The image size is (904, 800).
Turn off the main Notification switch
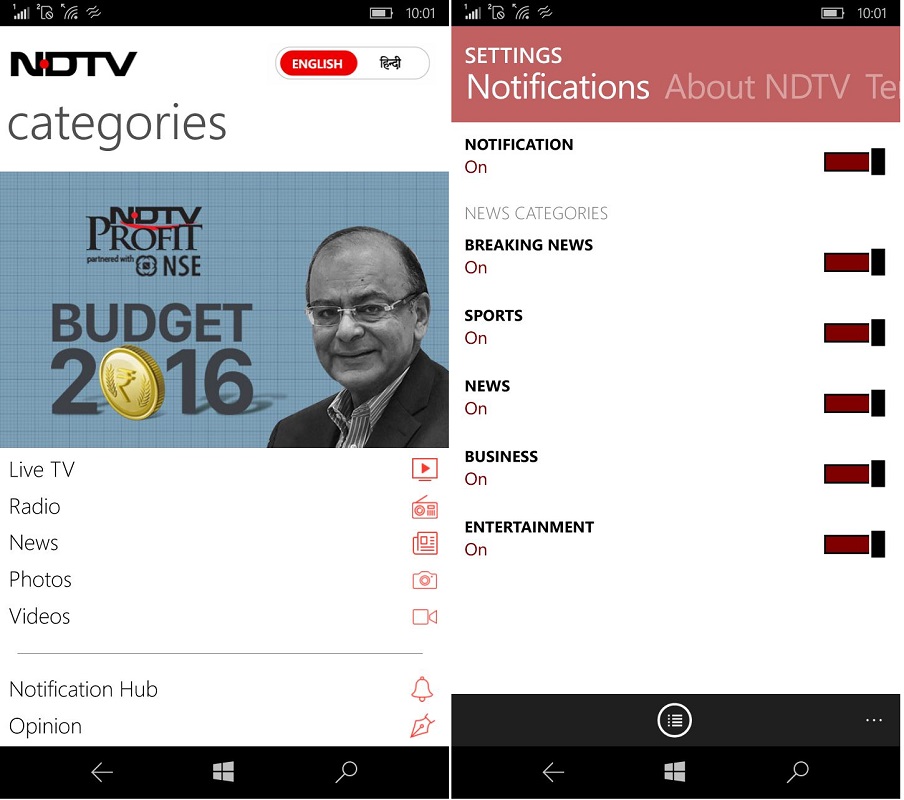pos(854,162)
